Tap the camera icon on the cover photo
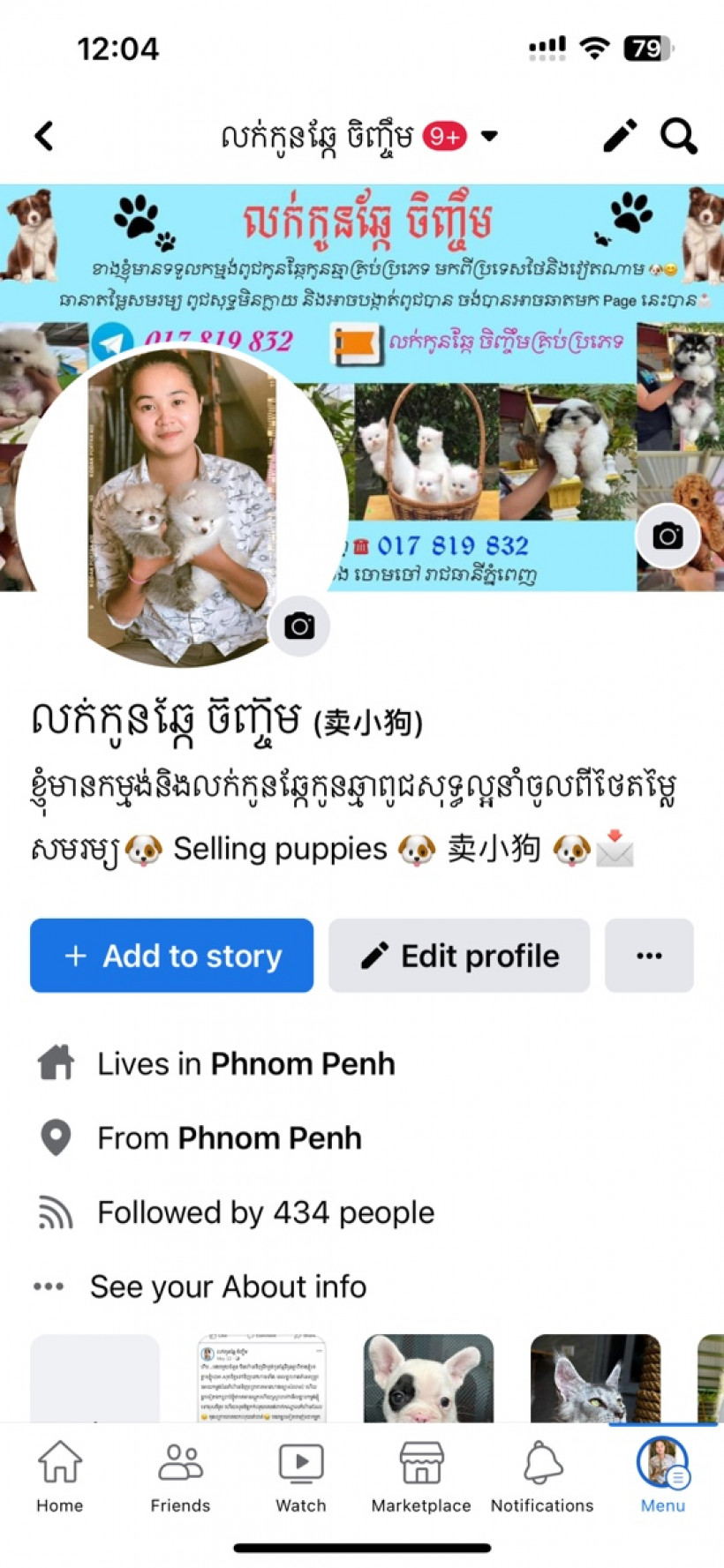Viewport: 724px width, 1568px height. click(x=667, y=536)
